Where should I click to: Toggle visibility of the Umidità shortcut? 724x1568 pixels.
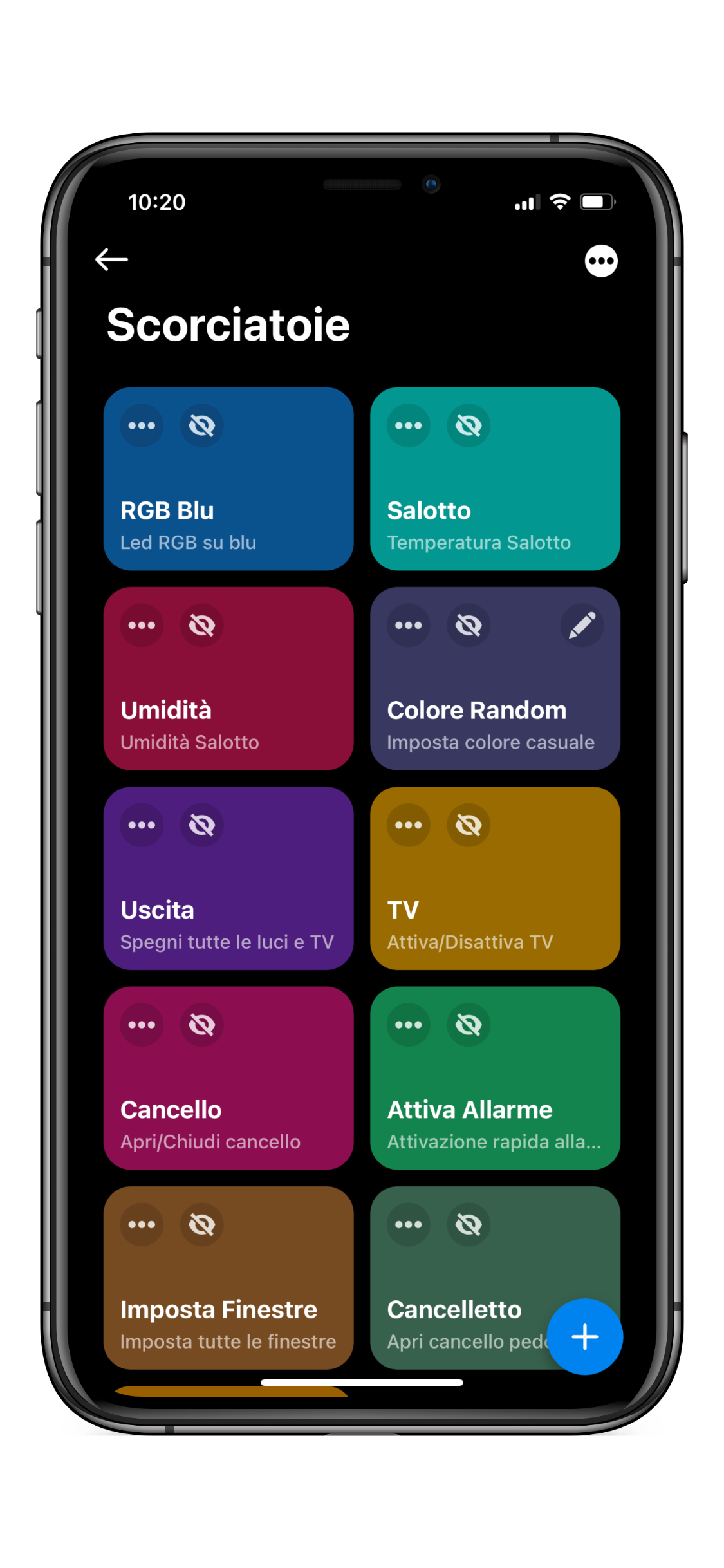(x=201, y=625)
